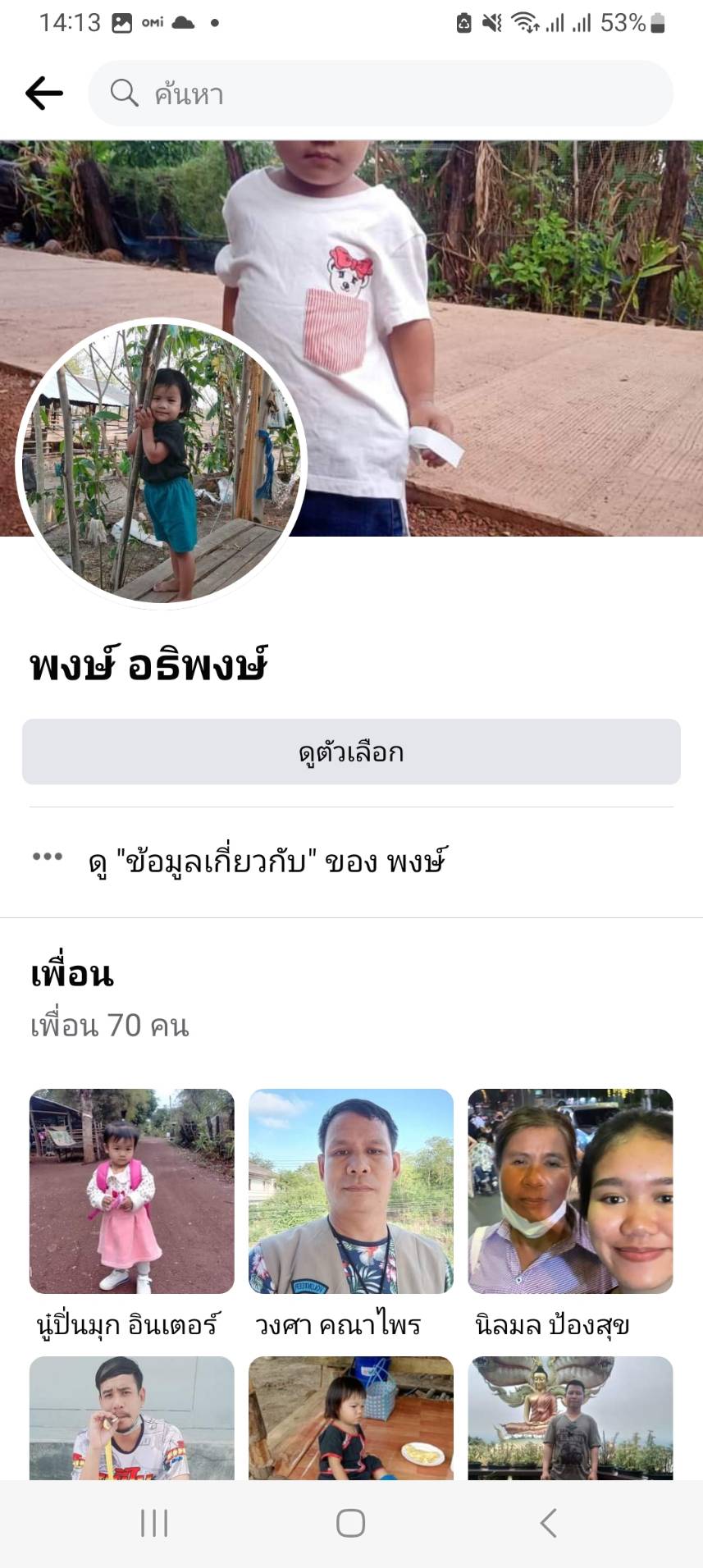
Task: Open friend นิลมล ป้องสุข's profile
Action: pos(570,1191)
